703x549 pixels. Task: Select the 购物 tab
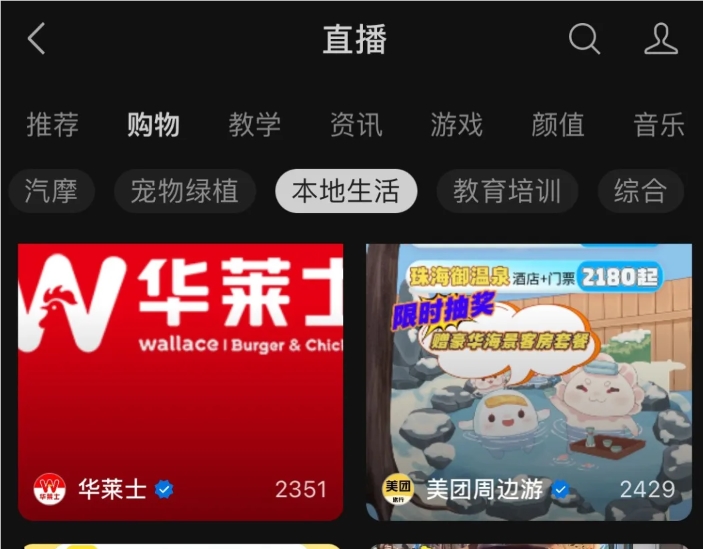(x=153, y=125)
